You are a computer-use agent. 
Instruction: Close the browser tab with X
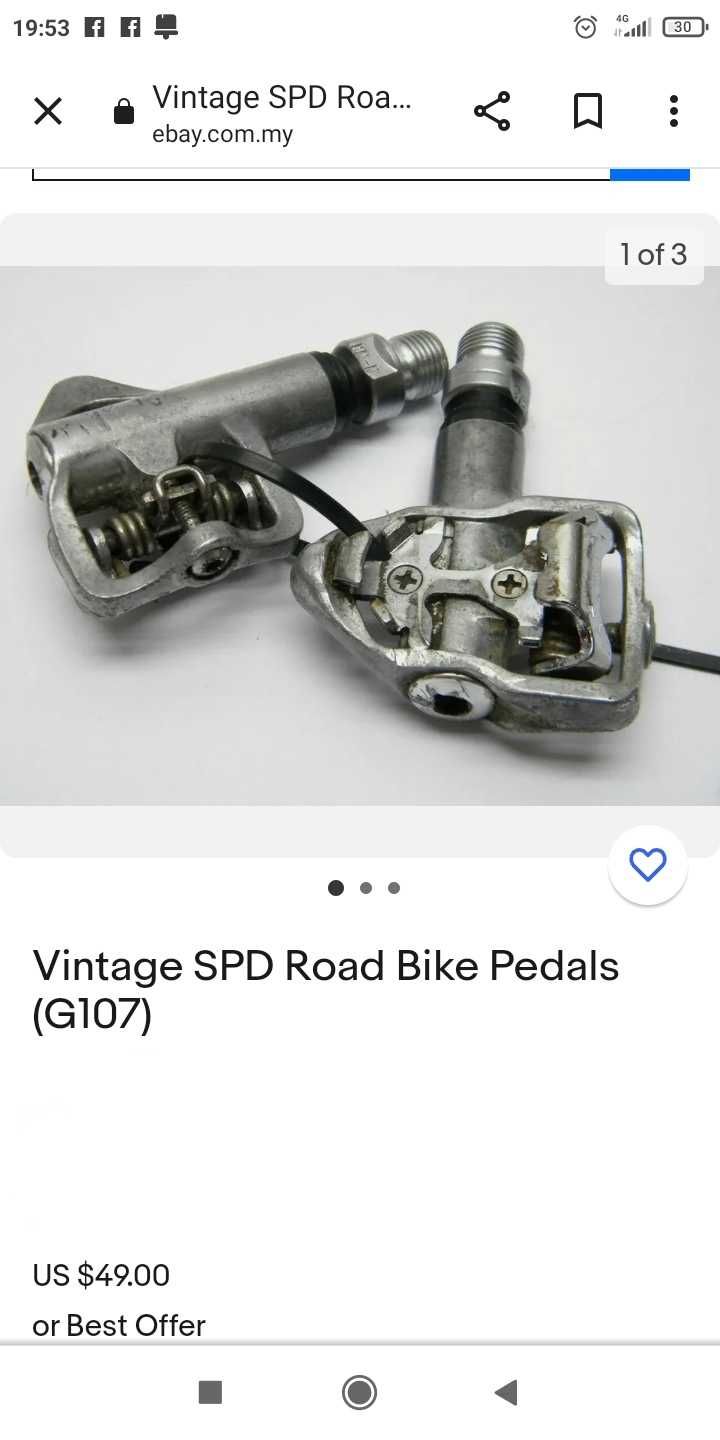coord(47,111)
